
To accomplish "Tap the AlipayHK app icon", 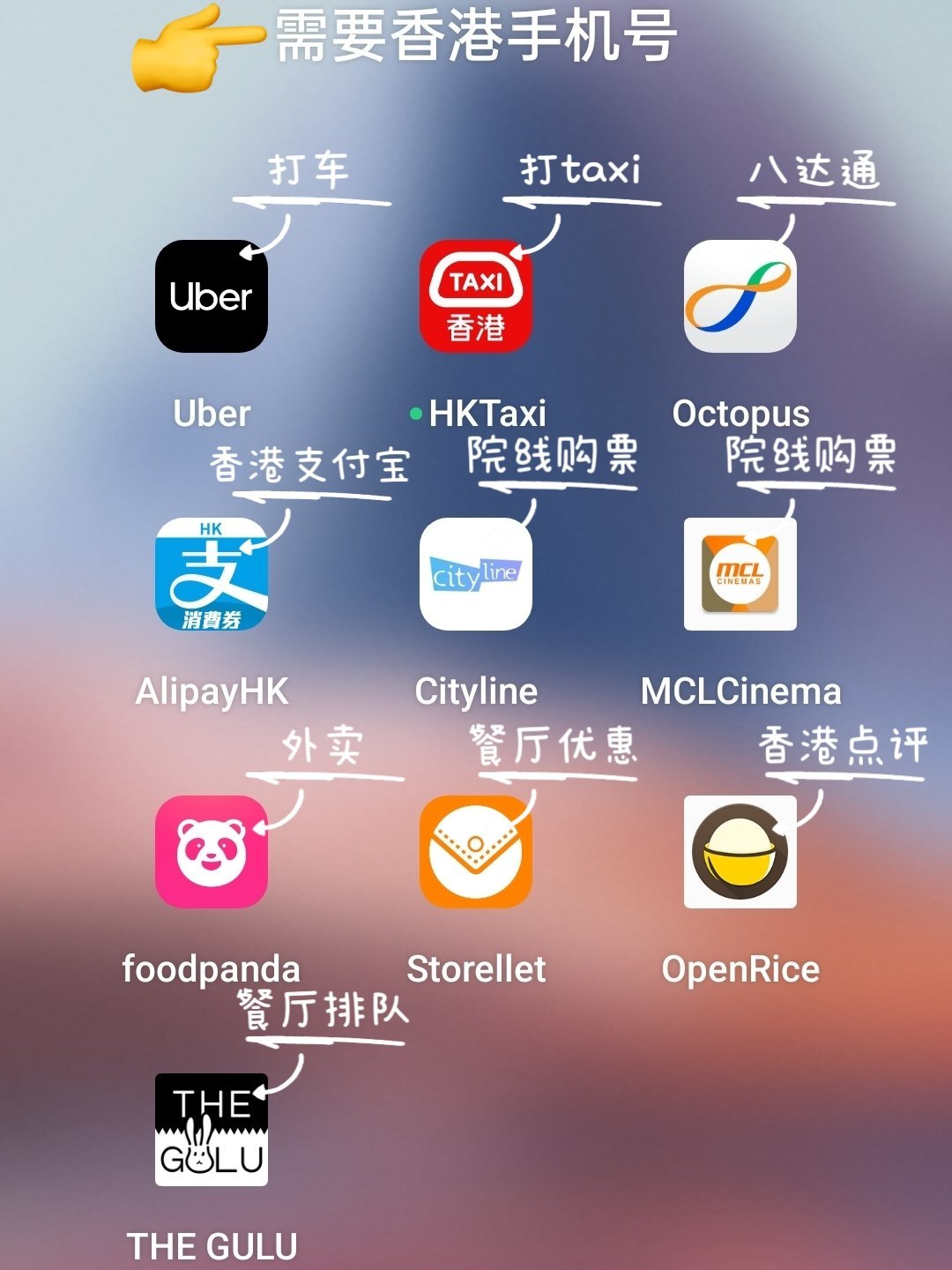I will pyautogui.click(x=210, y=575).
